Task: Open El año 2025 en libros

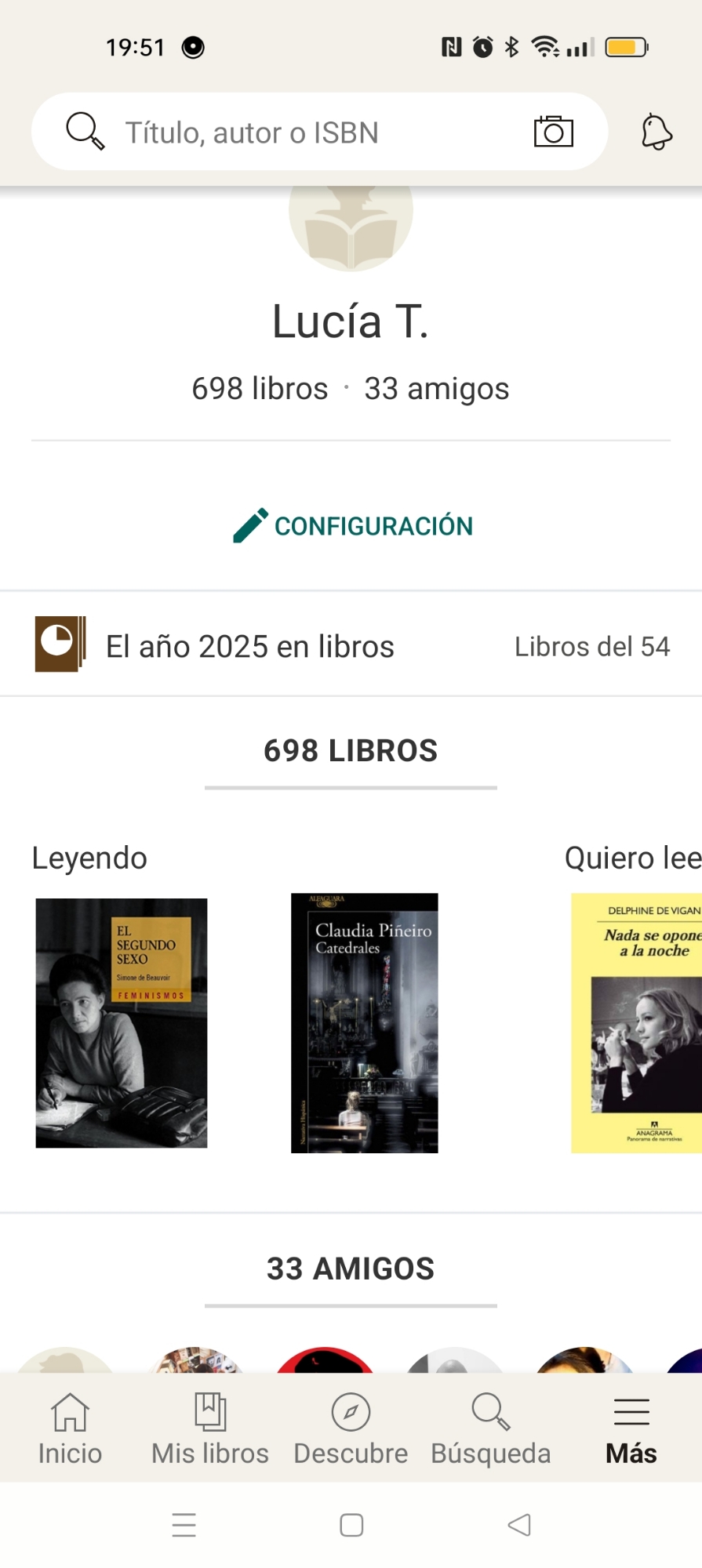Action: pos(249,646)
